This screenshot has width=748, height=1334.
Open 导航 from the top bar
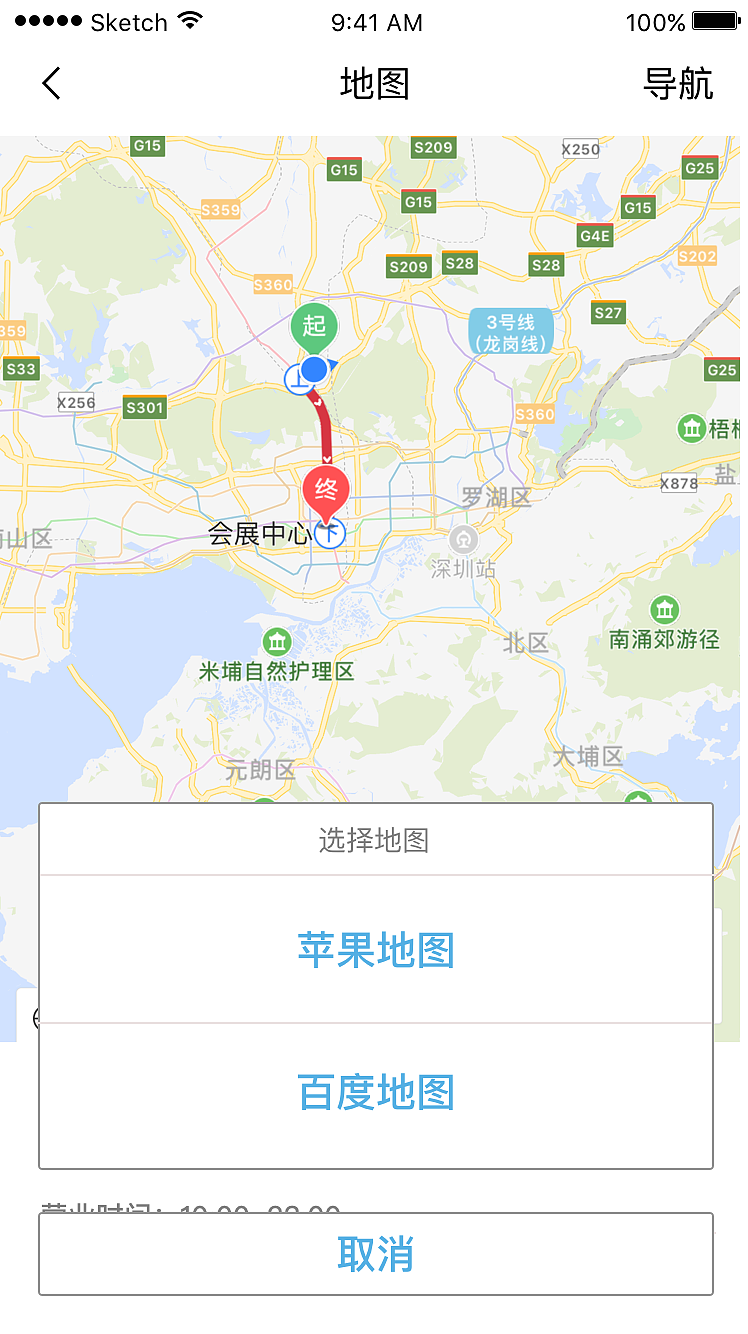[x=679, y=85]
